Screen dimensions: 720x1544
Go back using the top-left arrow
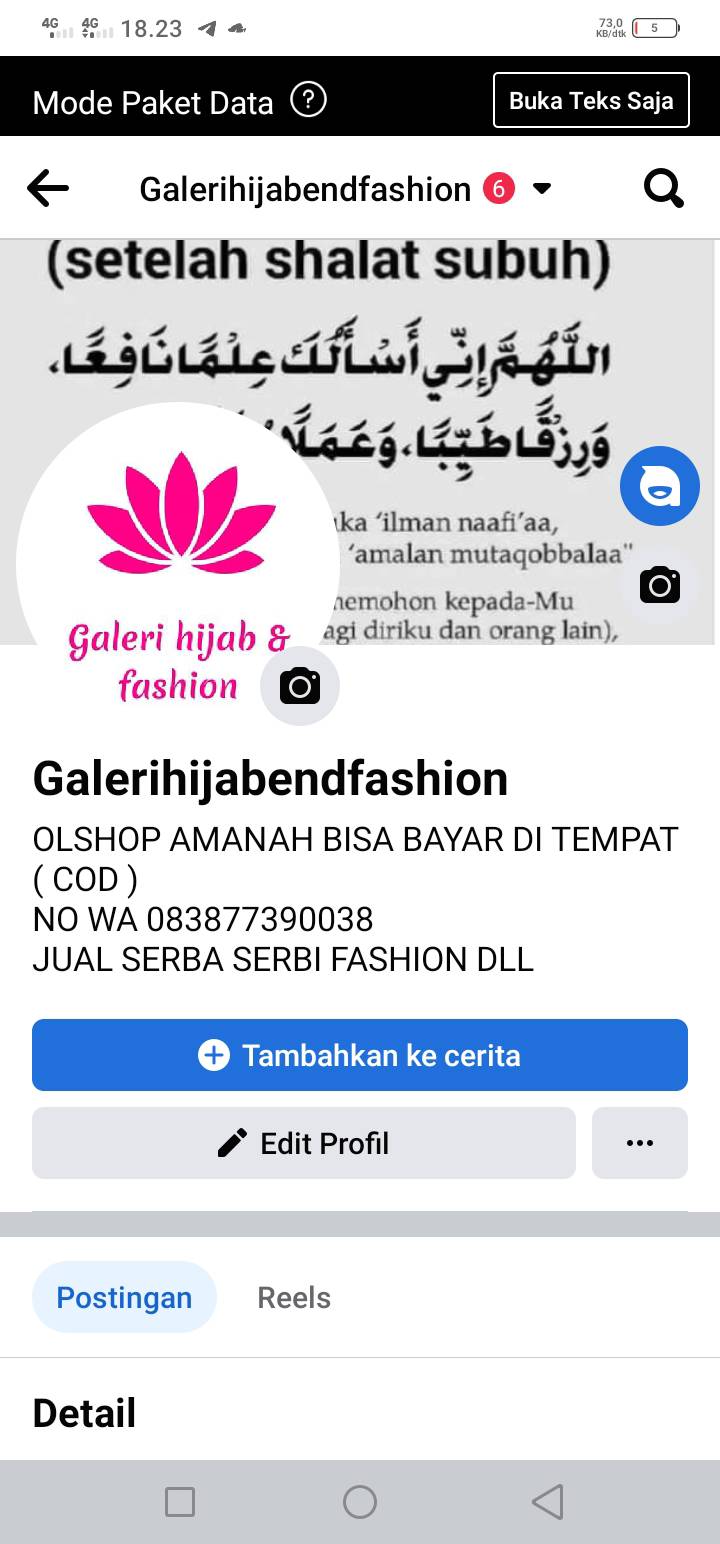tap(48, 188)
